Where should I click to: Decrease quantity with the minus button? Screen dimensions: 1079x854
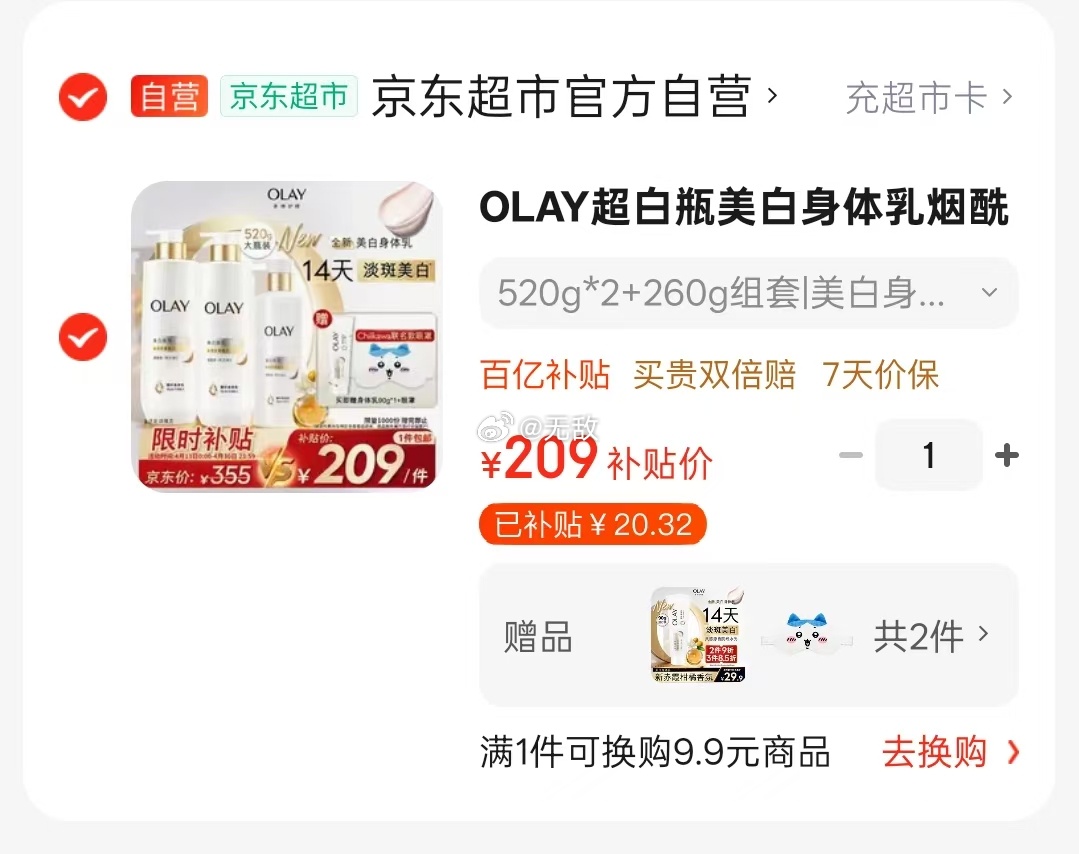[x=850, y=456]
